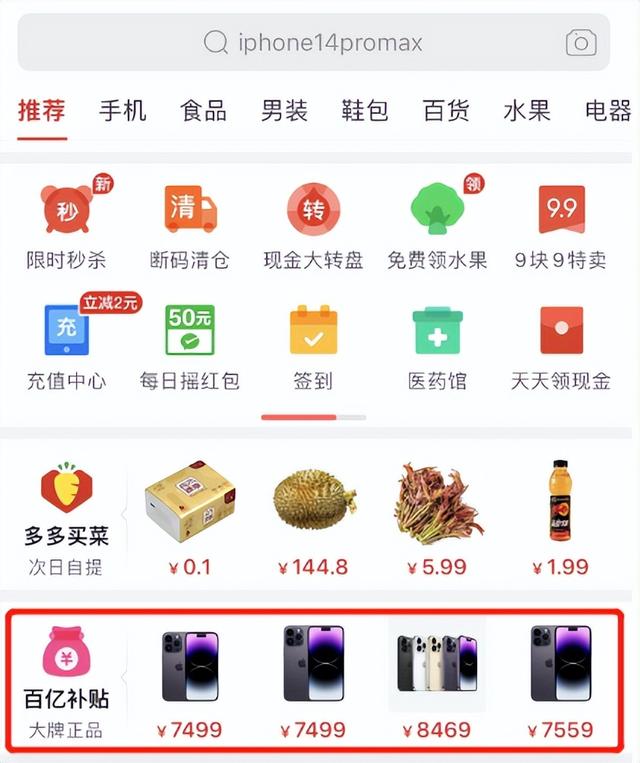
Task: Open 每日摇红包
Action: 190,346
